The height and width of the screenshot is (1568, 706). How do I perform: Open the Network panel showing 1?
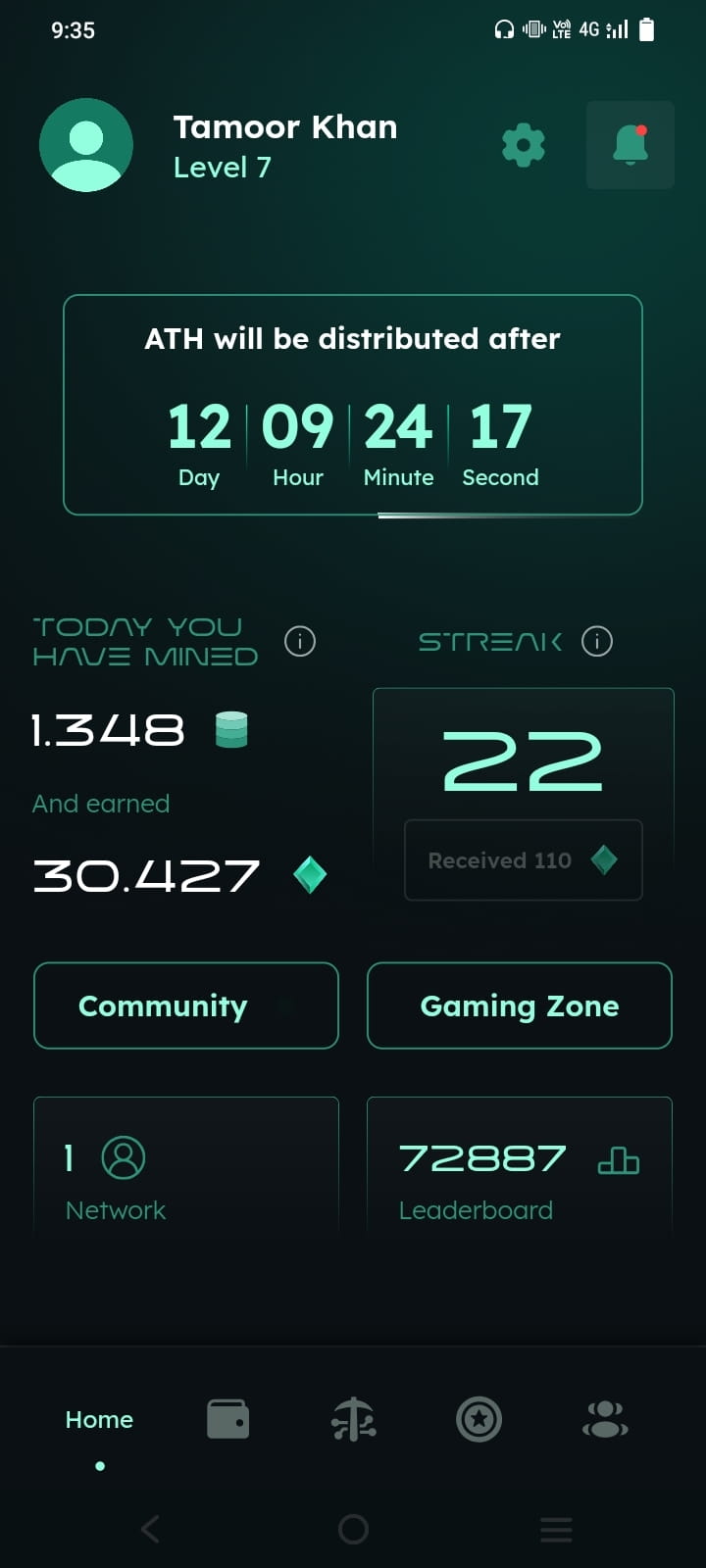coord(185,1166)
